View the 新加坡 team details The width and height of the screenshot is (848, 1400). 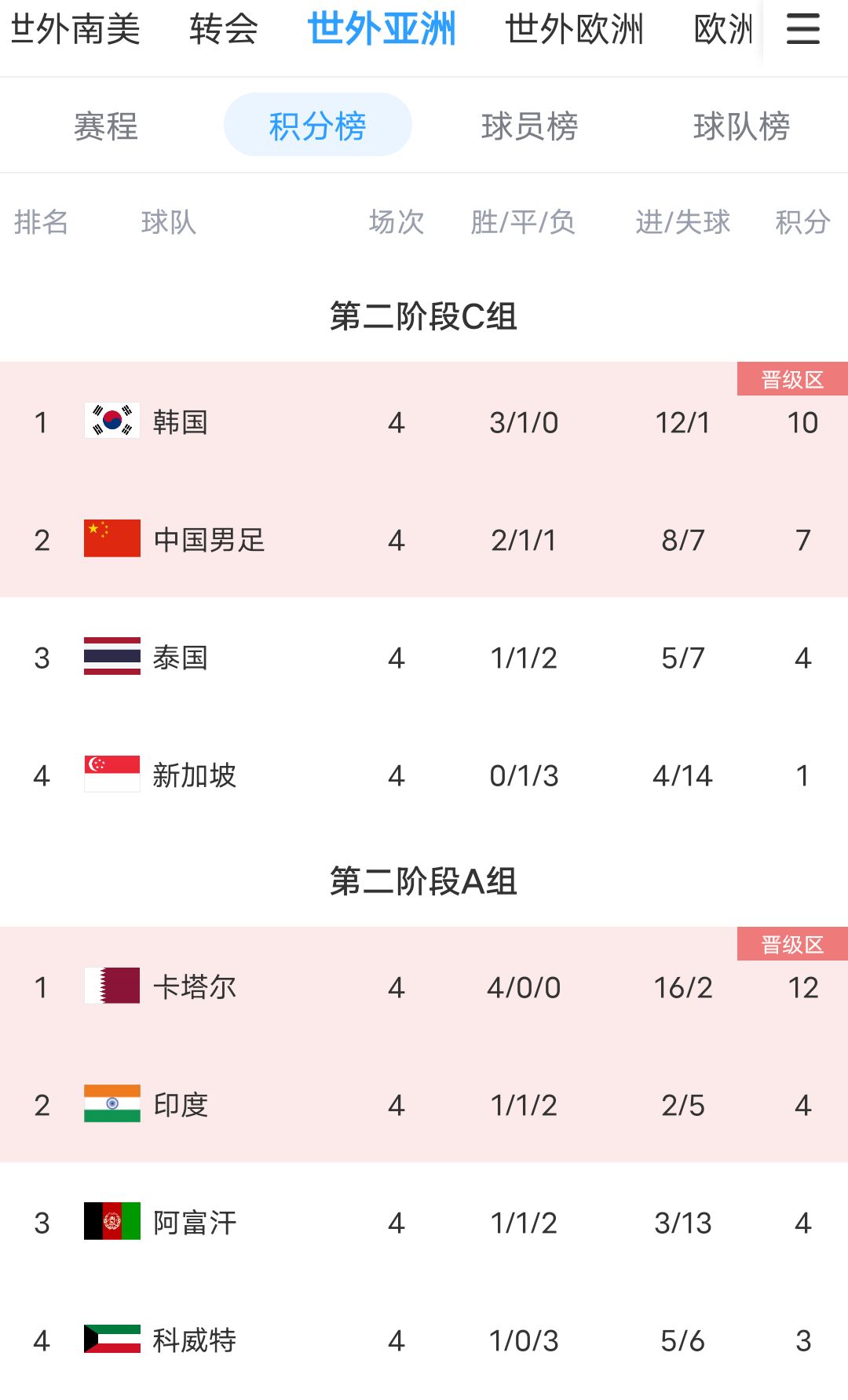194,775
